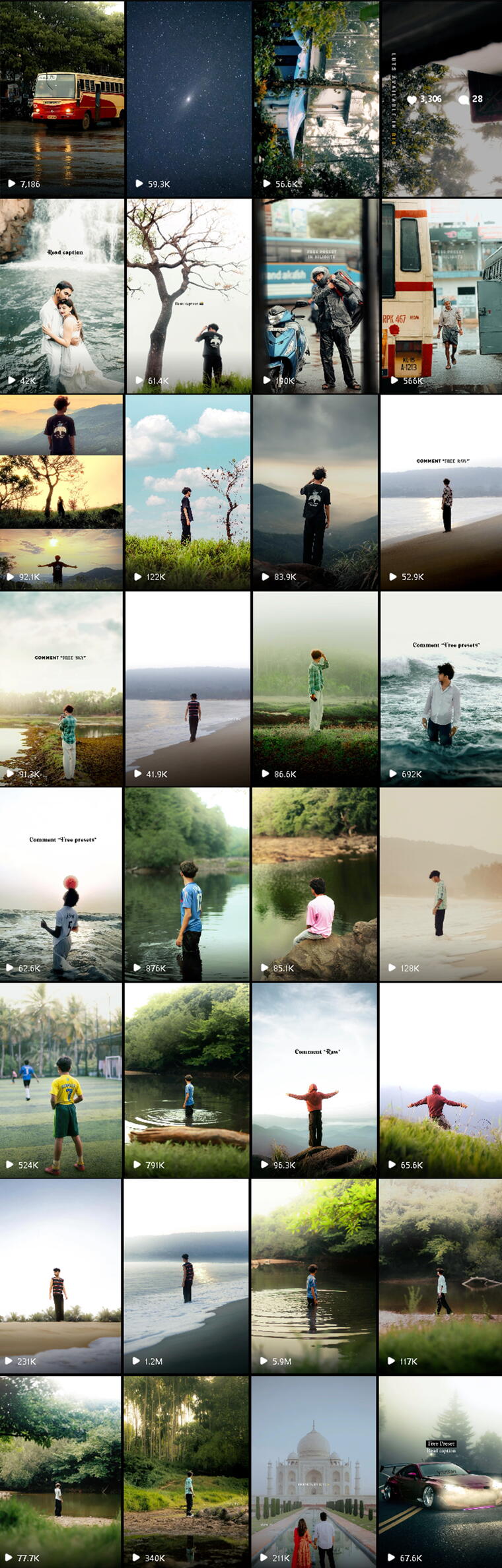The height and width of the screenshot is (1568, 502).
Task: Open the scooter rider reel with 190K views
Action: click(x=316, y=296)
